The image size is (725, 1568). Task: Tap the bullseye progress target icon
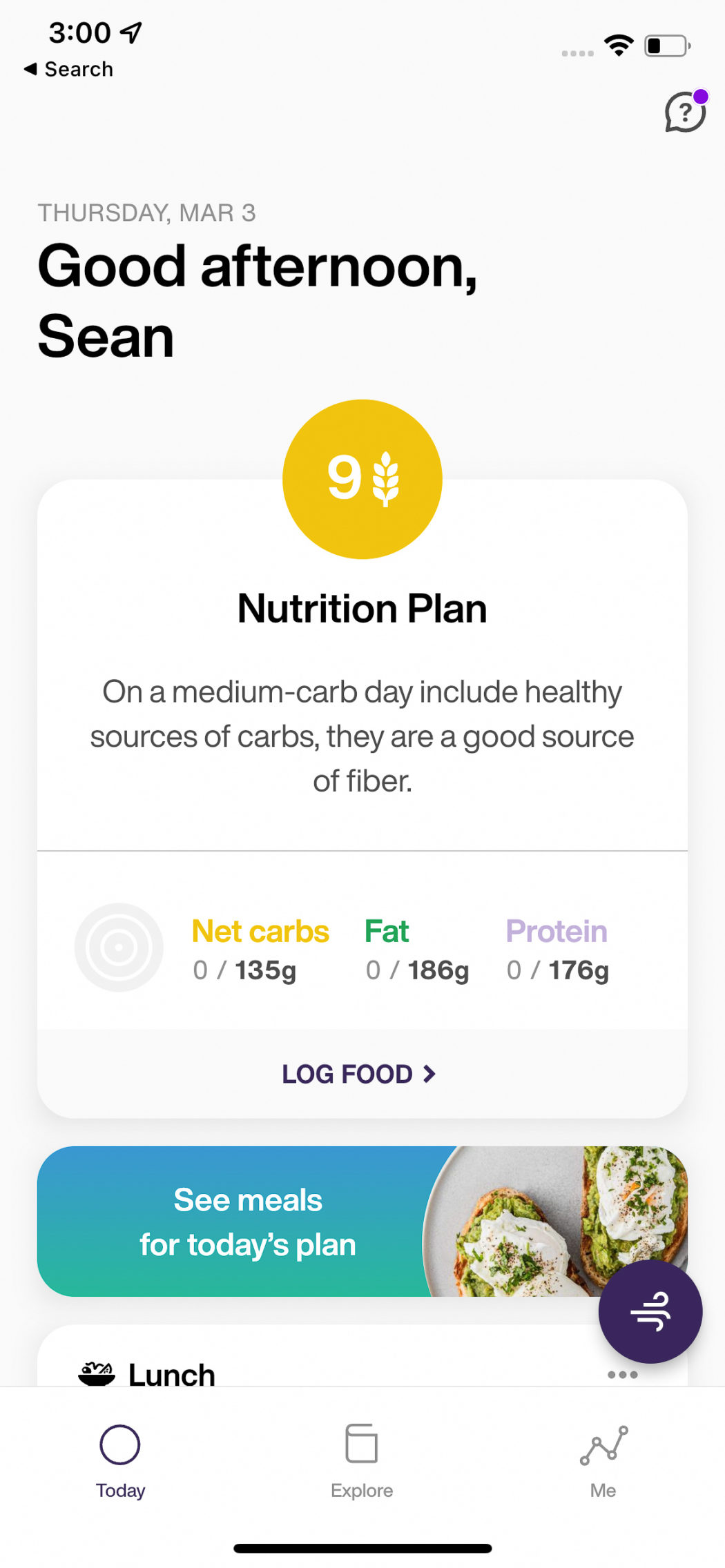(x=119, y=948)
